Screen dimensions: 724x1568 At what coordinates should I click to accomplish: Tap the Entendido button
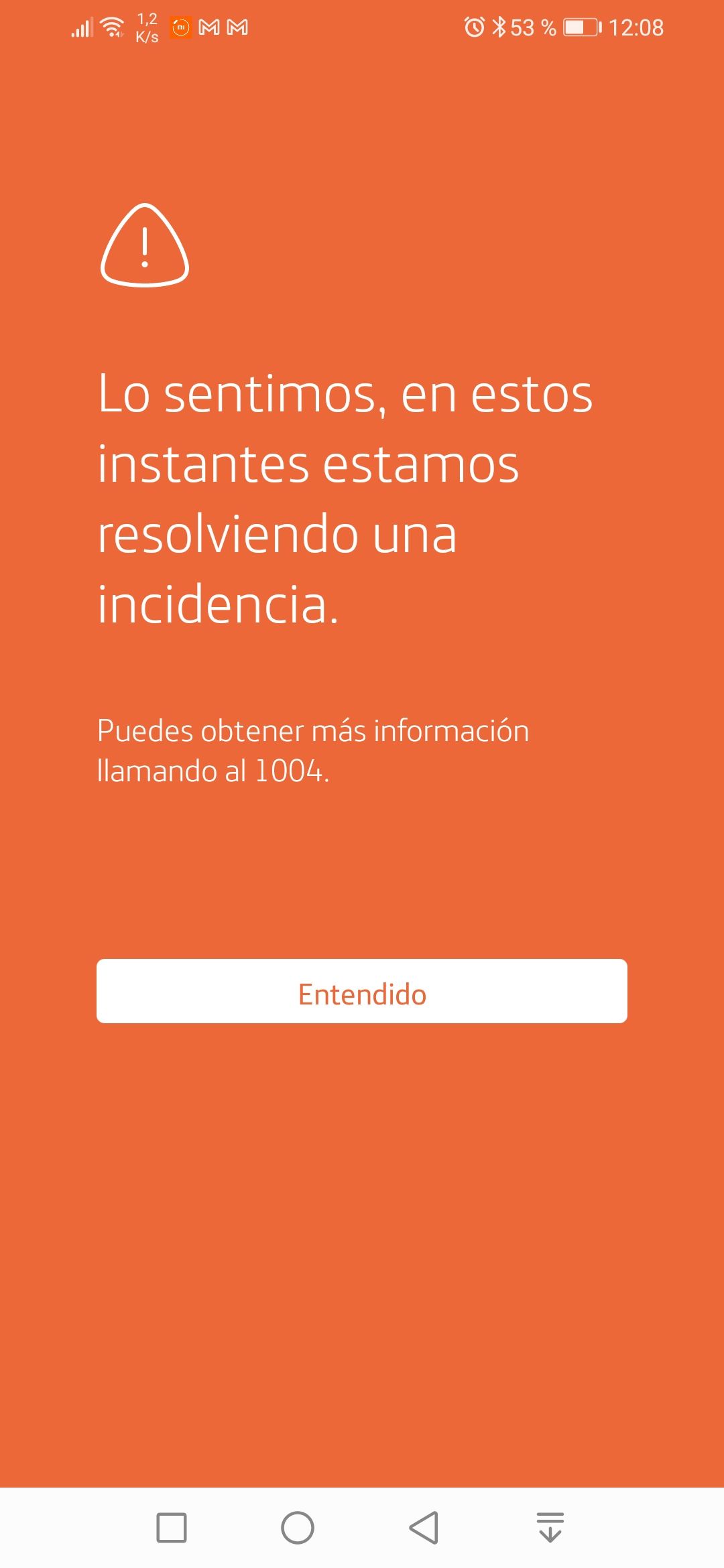click(362, 991)
